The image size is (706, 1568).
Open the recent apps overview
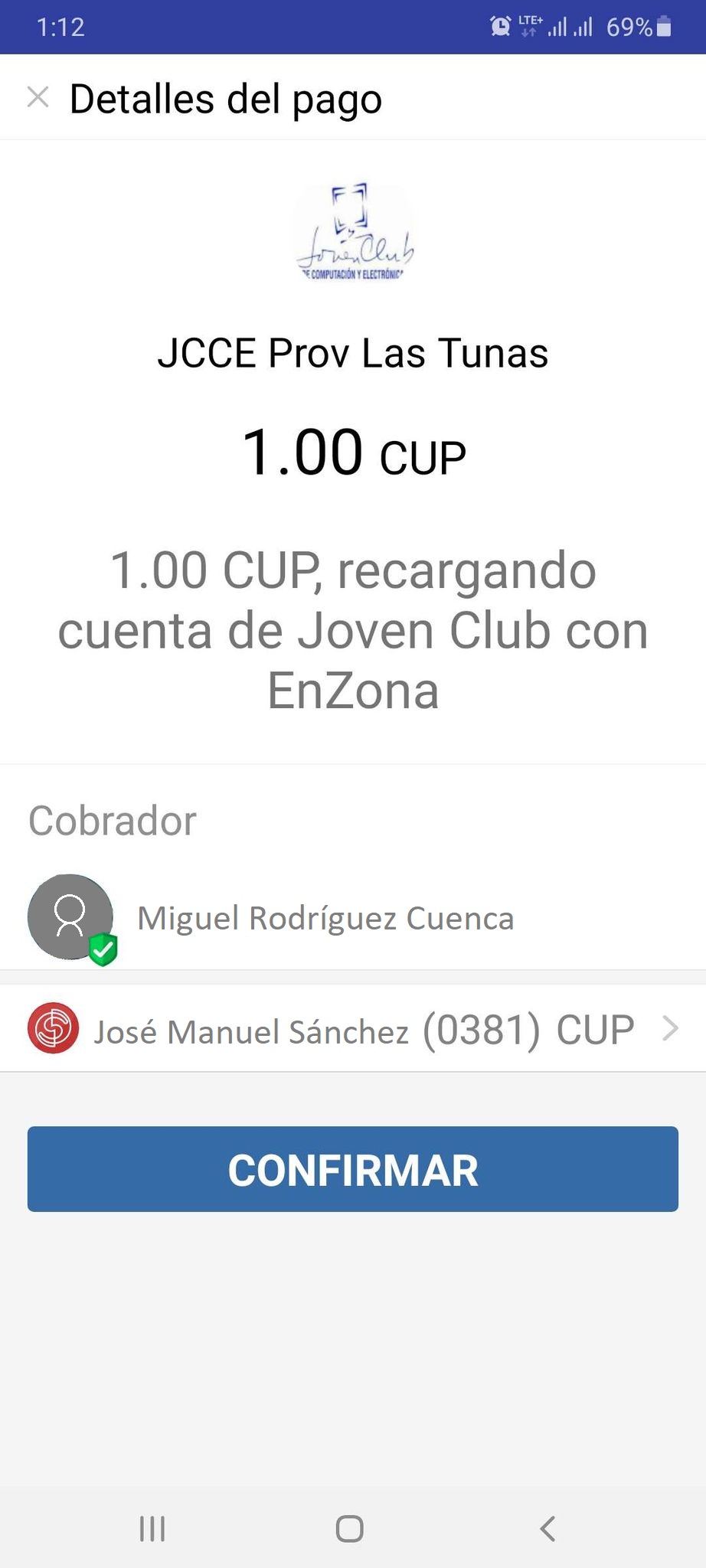152,1529
